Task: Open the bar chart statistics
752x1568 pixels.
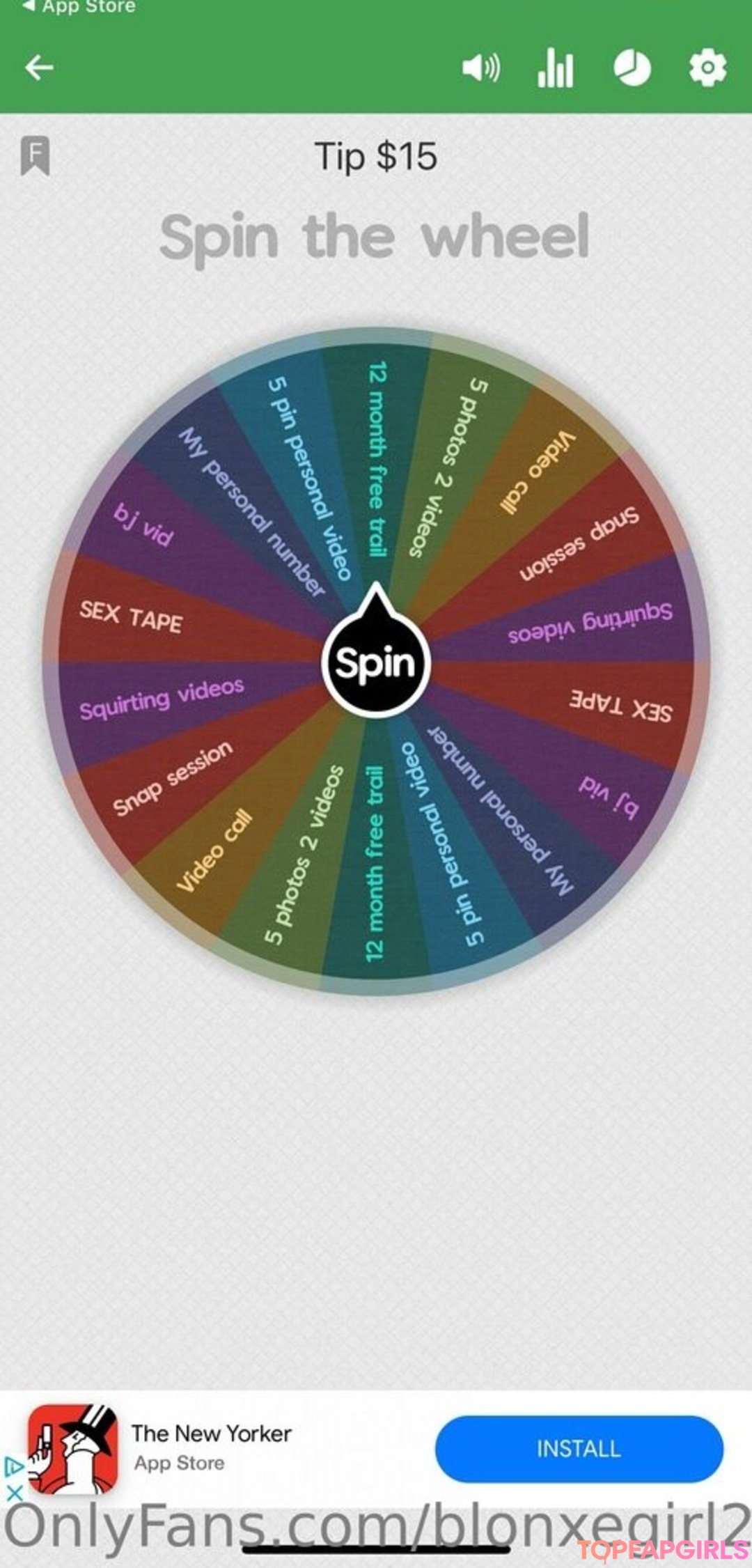Action: (x=556, y=68)
